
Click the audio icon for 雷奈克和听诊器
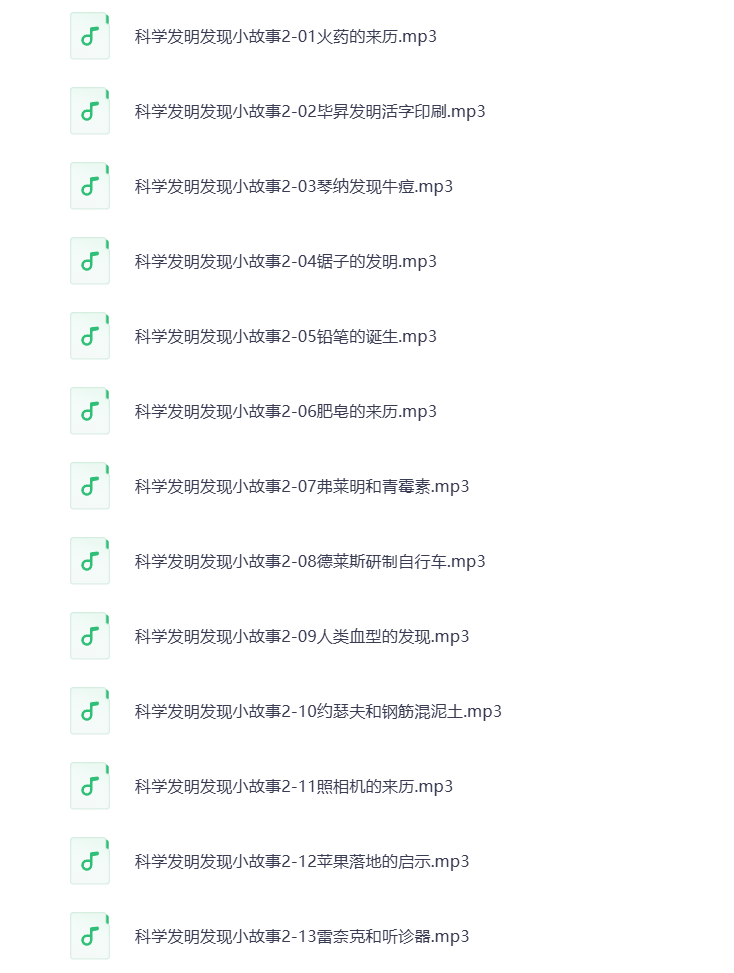tap(90, 936)
